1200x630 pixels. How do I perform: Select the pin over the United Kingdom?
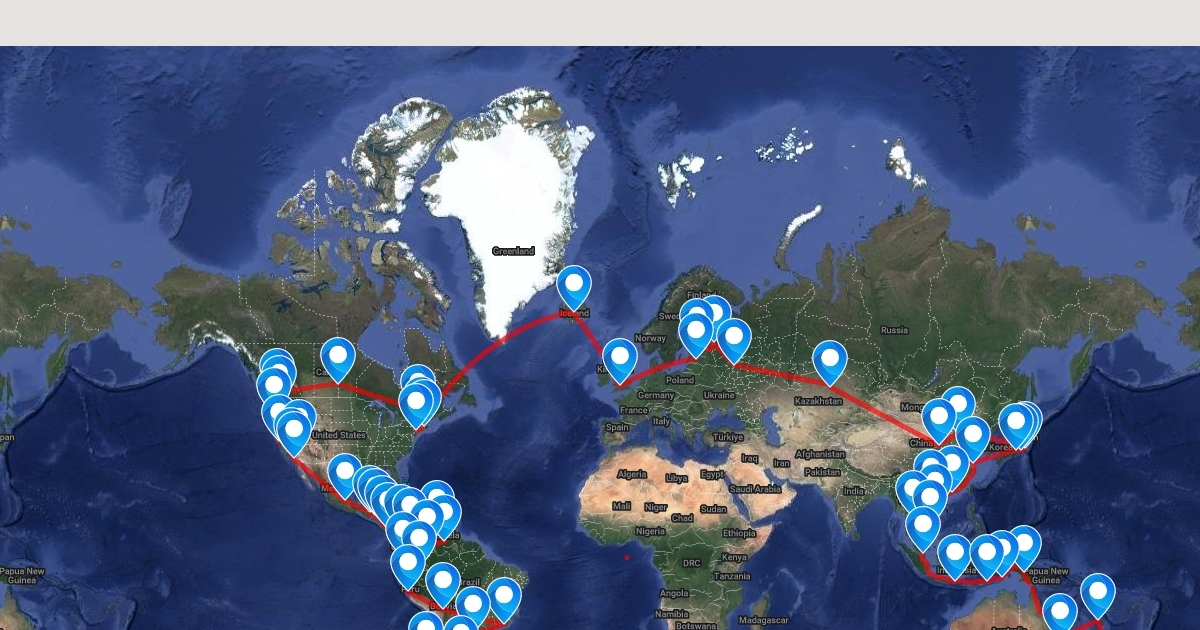pyautogui.click(x=620, y=360)
